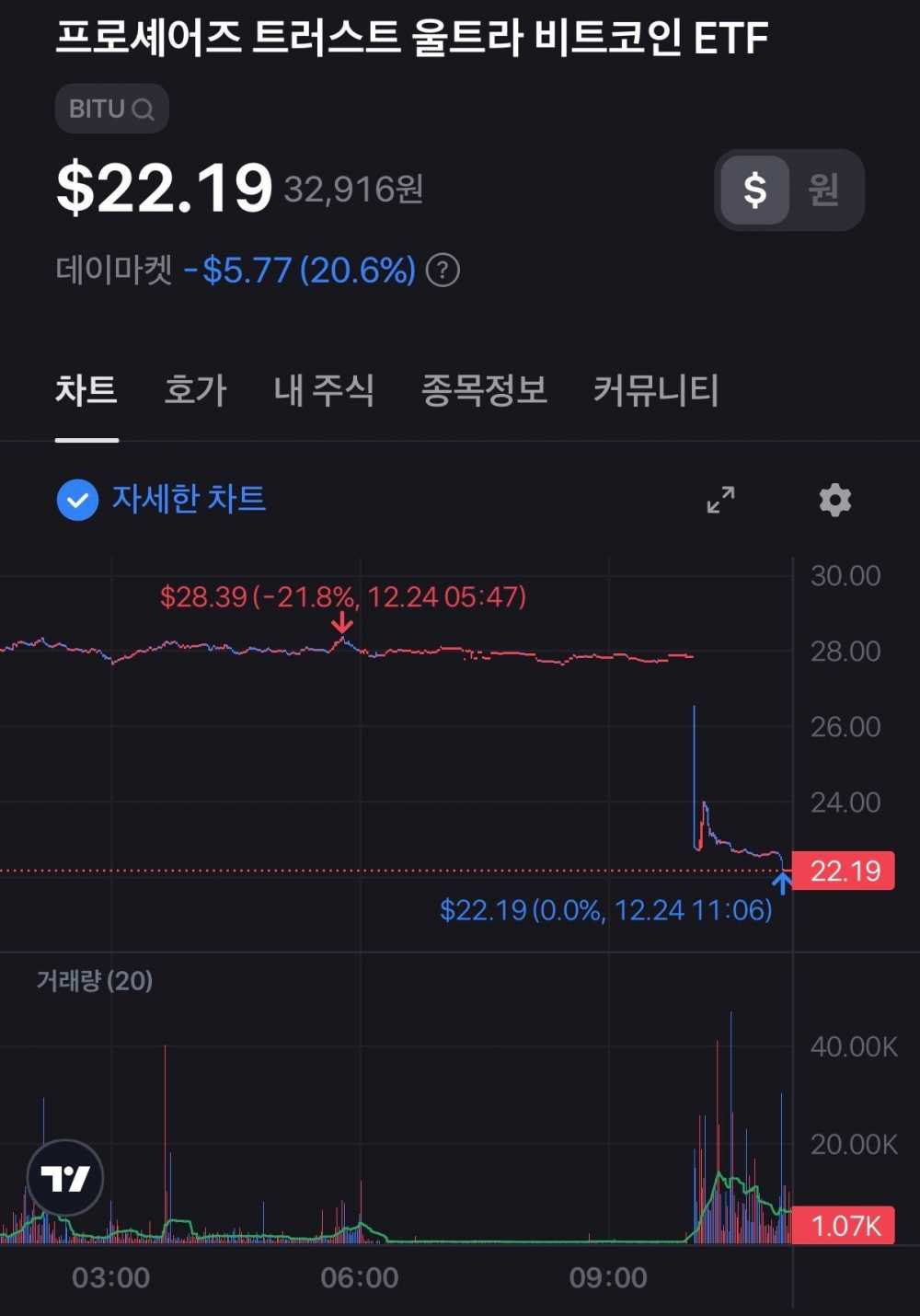This screenshot has width=920, height=1316.
Task: Tap the BITU ticker search chip
Action: (111, 109)
